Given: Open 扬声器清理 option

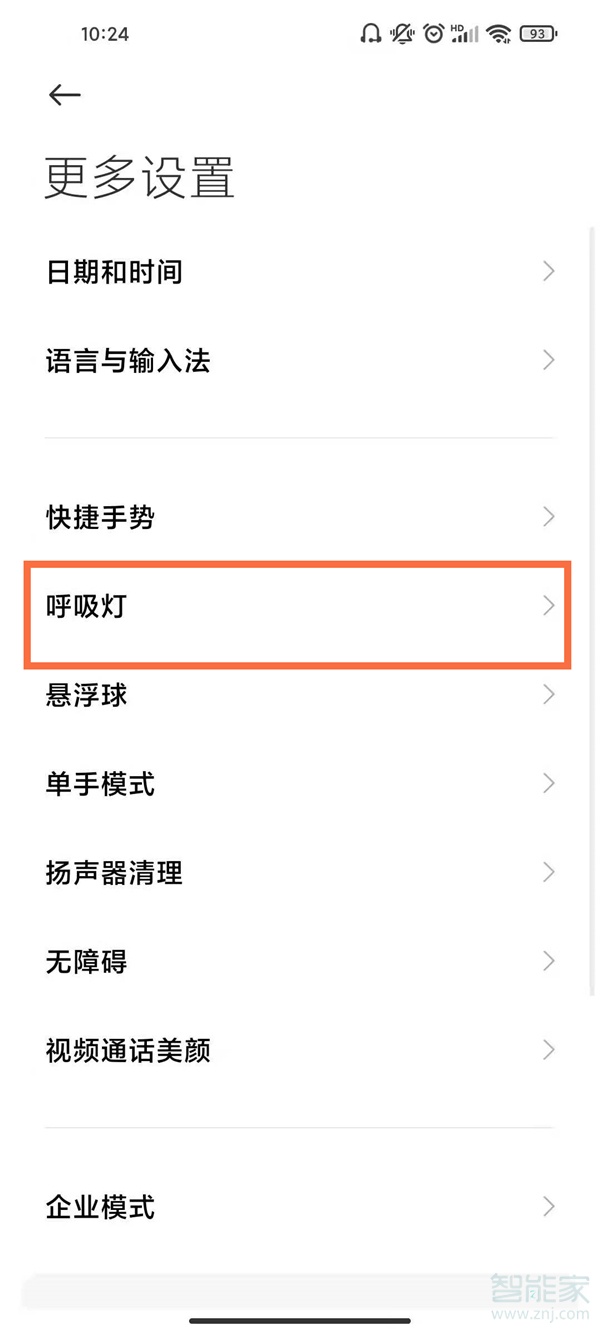Looking at the screenshot, I should (300, 873).
